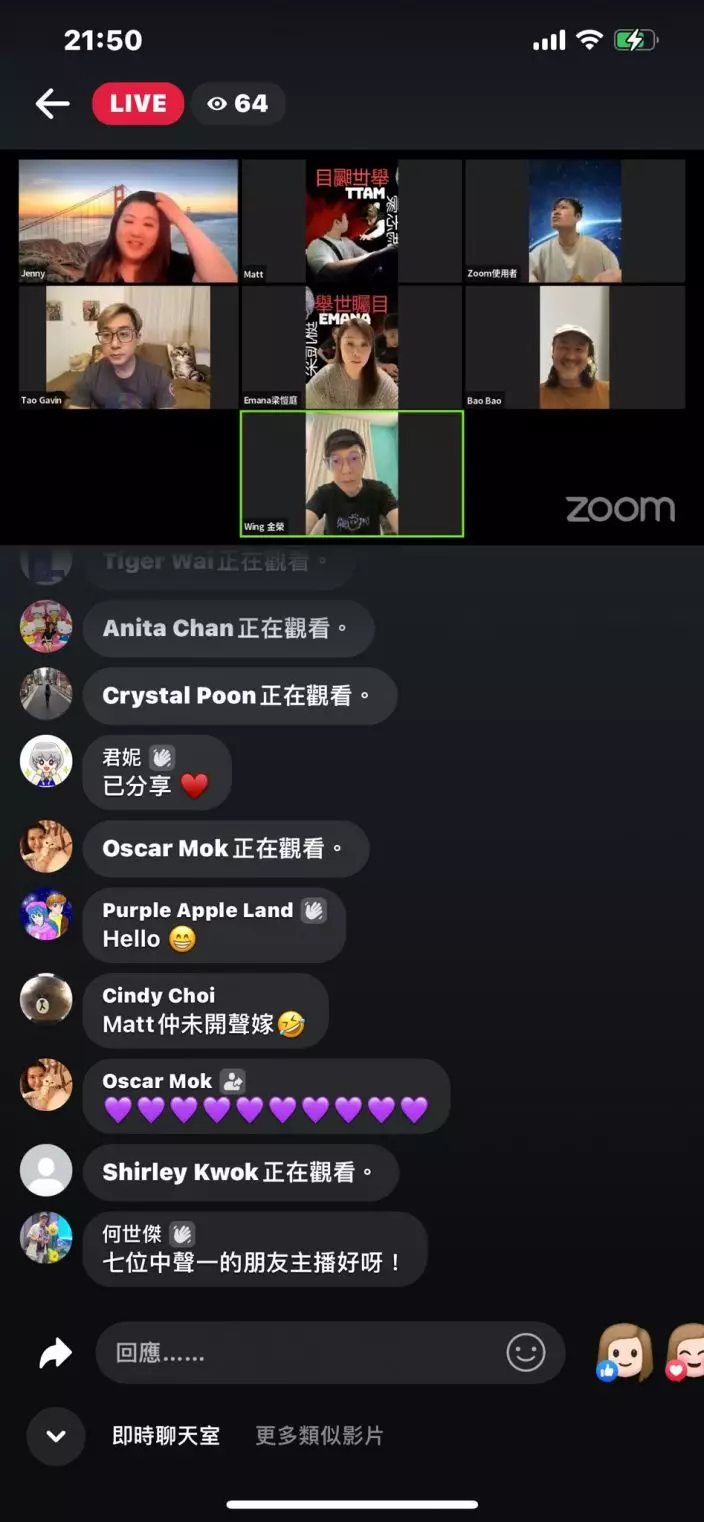
Task: Switch to the 即時聊天室 tab
Action: click(x=166, y=1436)
